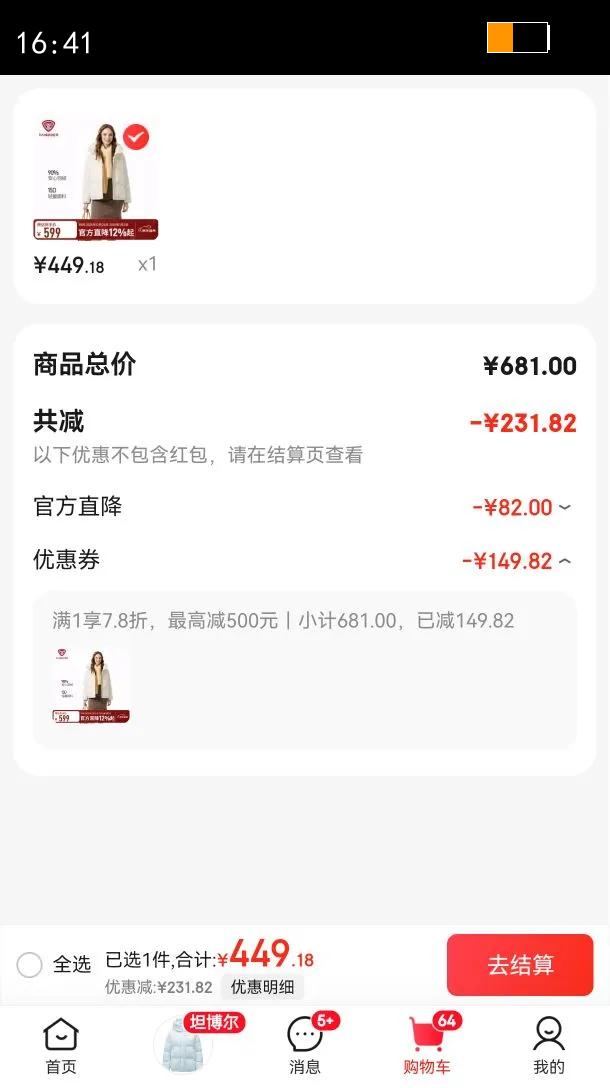This screenshot has height=1088, width=610.
Task: Collapse the 优惠券 coupon details
Action: (x=565, y=561)
